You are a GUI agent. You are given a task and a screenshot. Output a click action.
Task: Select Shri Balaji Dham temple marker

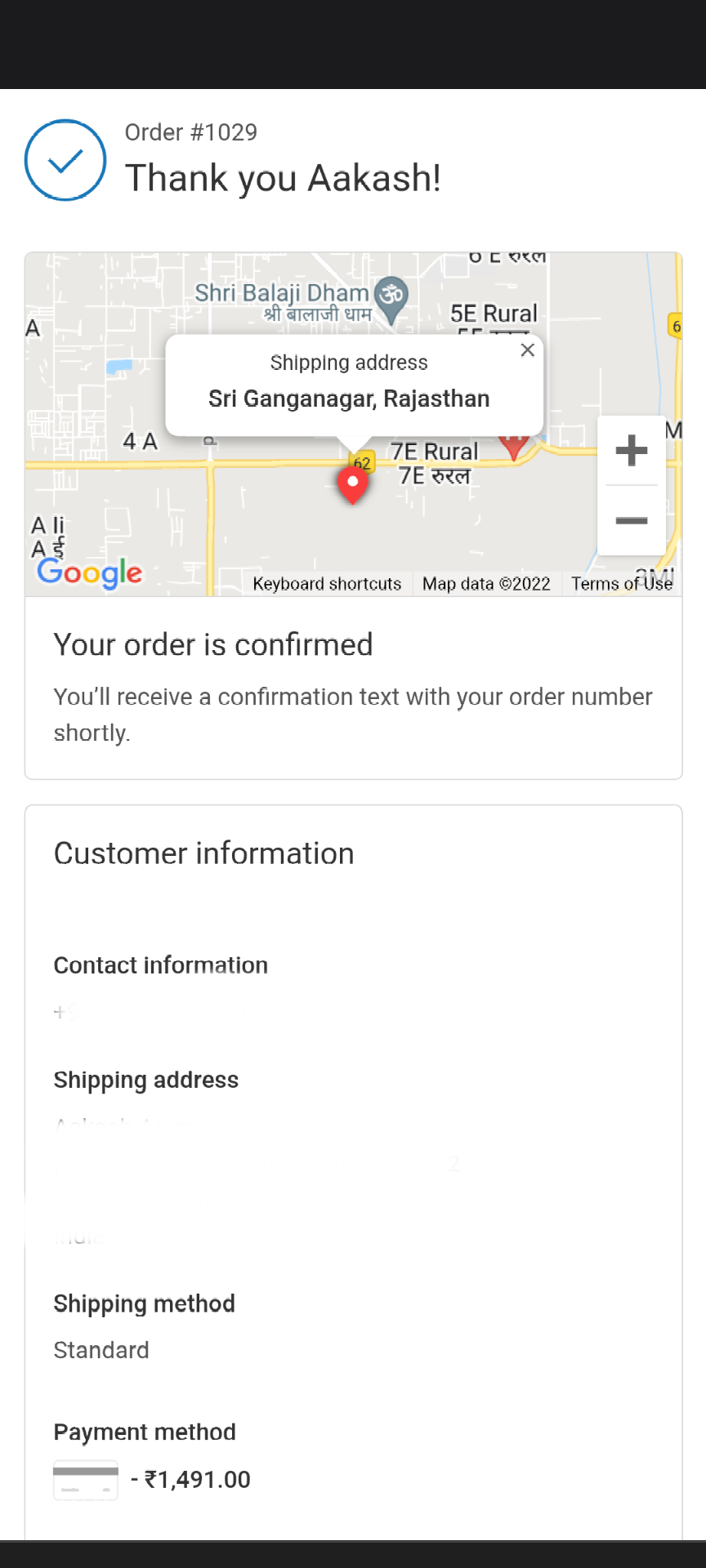(391, 296)
